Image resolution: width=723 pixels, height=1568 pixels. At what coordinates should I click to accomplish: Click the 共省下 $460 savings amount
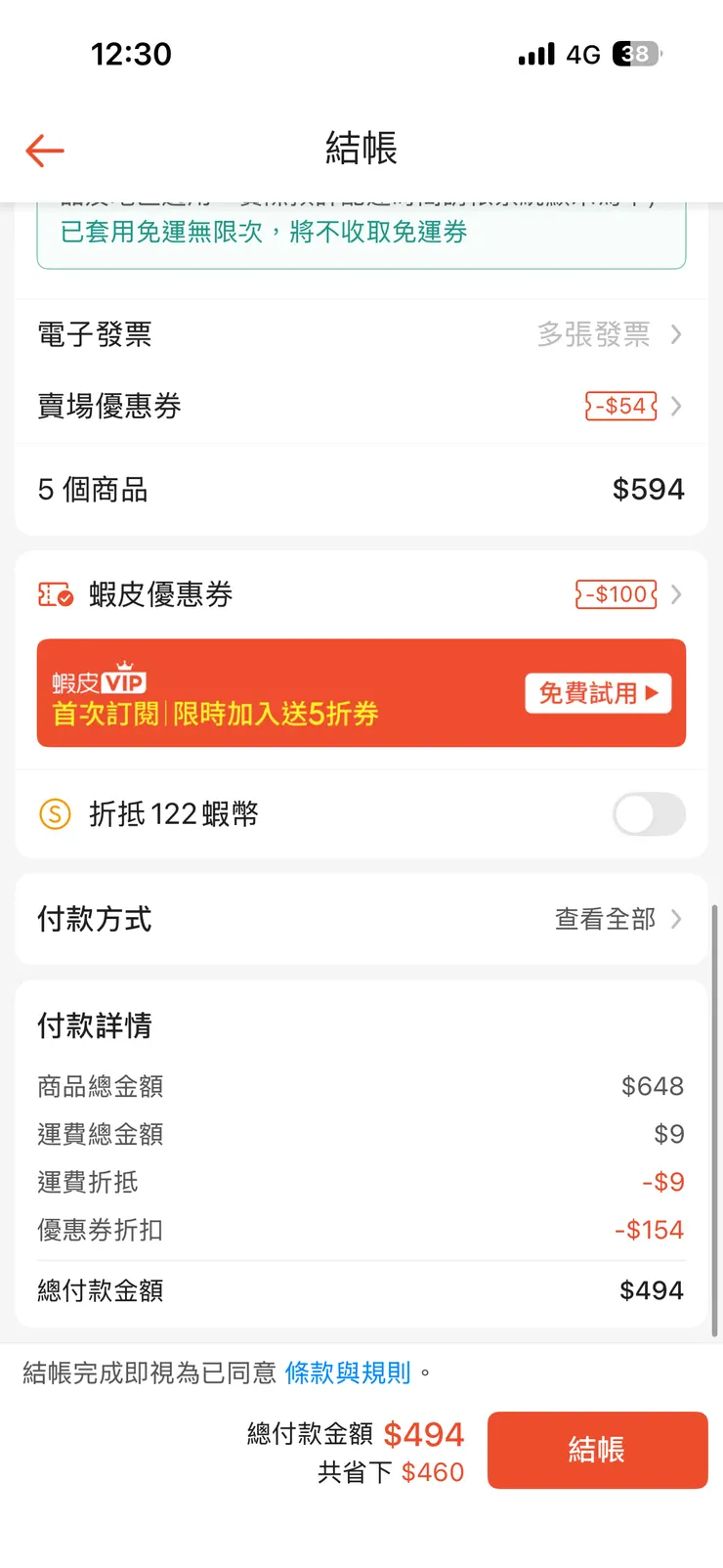431,1471
